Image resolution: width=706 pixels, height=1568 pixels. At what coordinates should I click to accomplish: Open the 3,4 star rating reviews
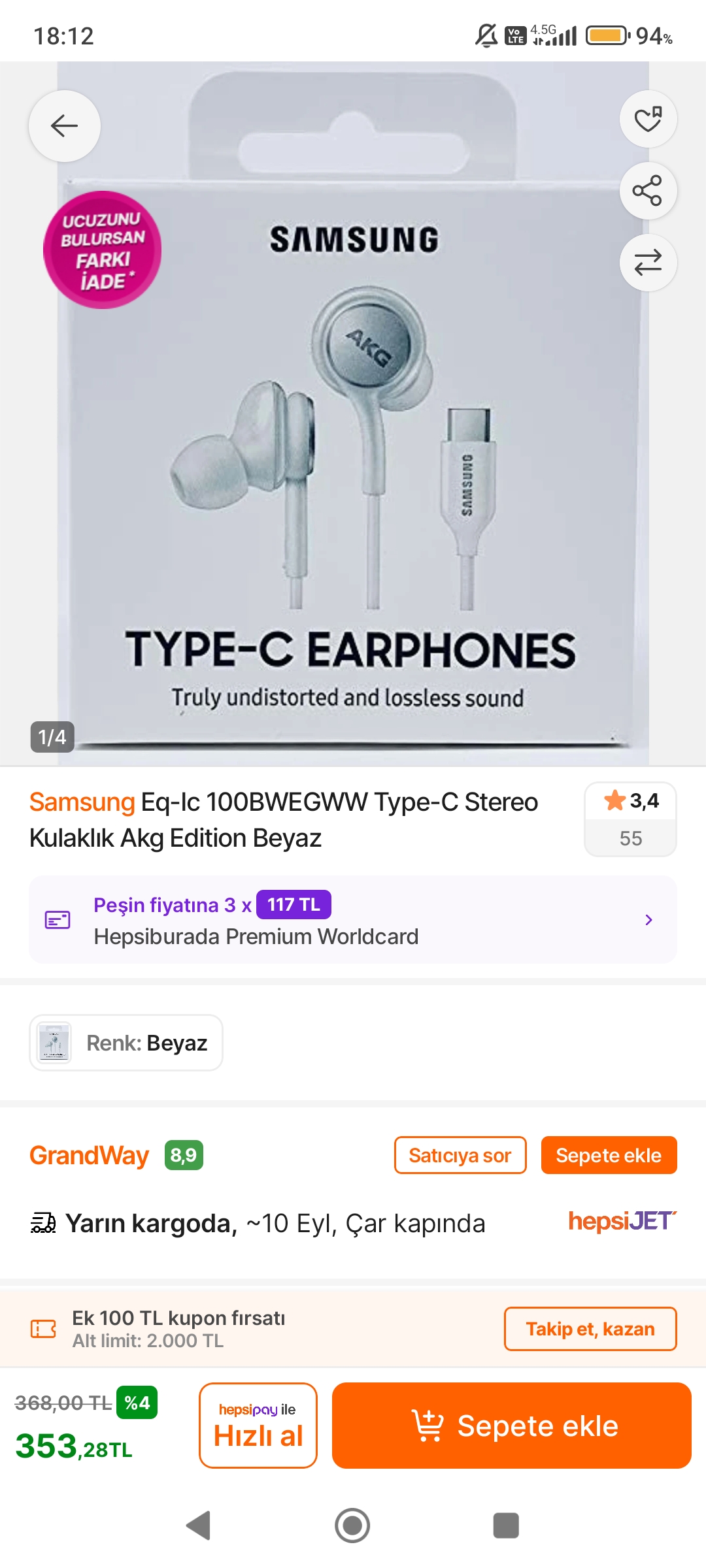click(630, 819)
